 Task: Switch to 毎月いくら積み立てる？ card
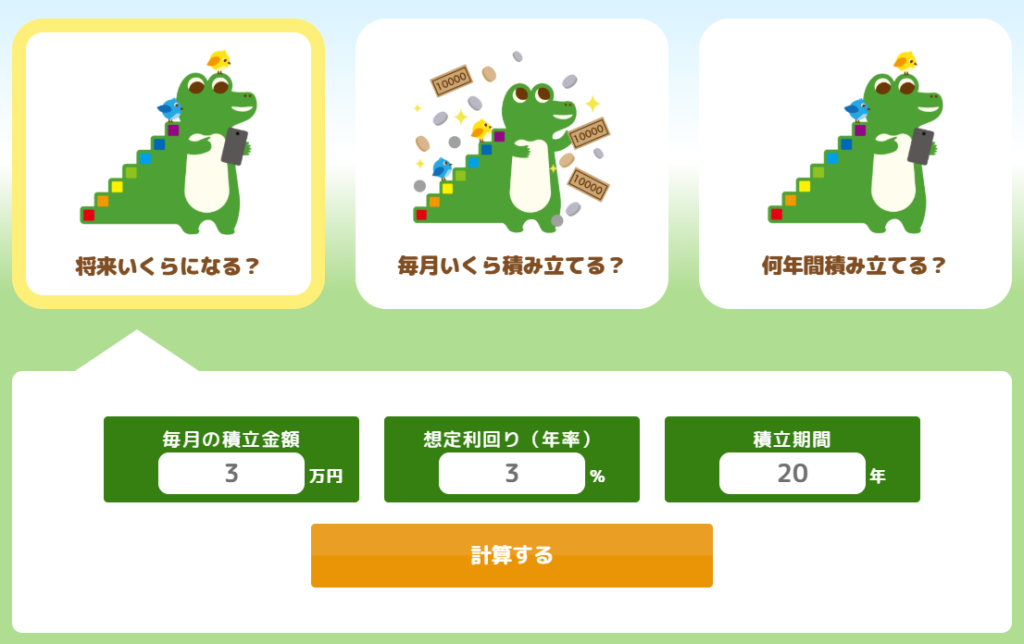coord(511,164)
